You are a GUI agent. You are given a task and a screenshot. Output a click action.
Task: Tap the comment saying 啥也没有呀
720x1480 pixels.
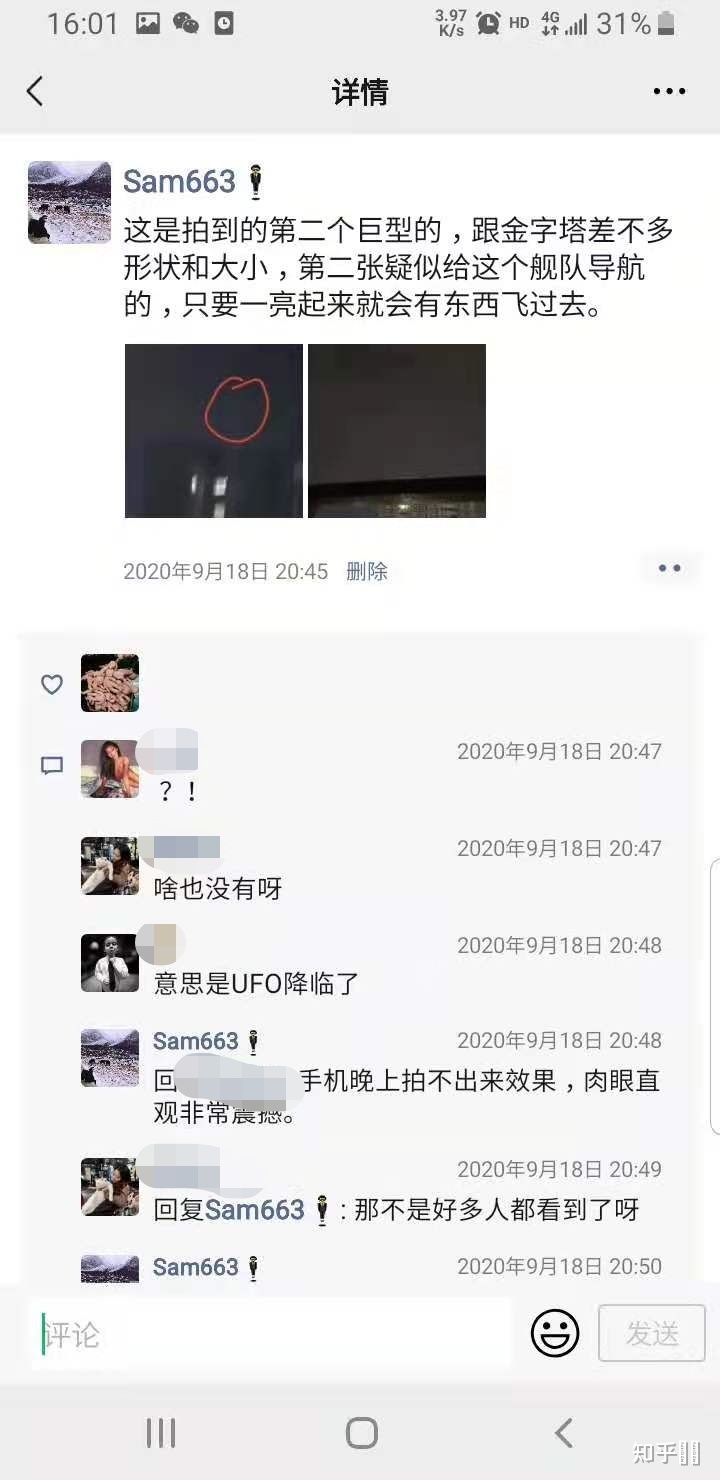(x=218, y=887)
